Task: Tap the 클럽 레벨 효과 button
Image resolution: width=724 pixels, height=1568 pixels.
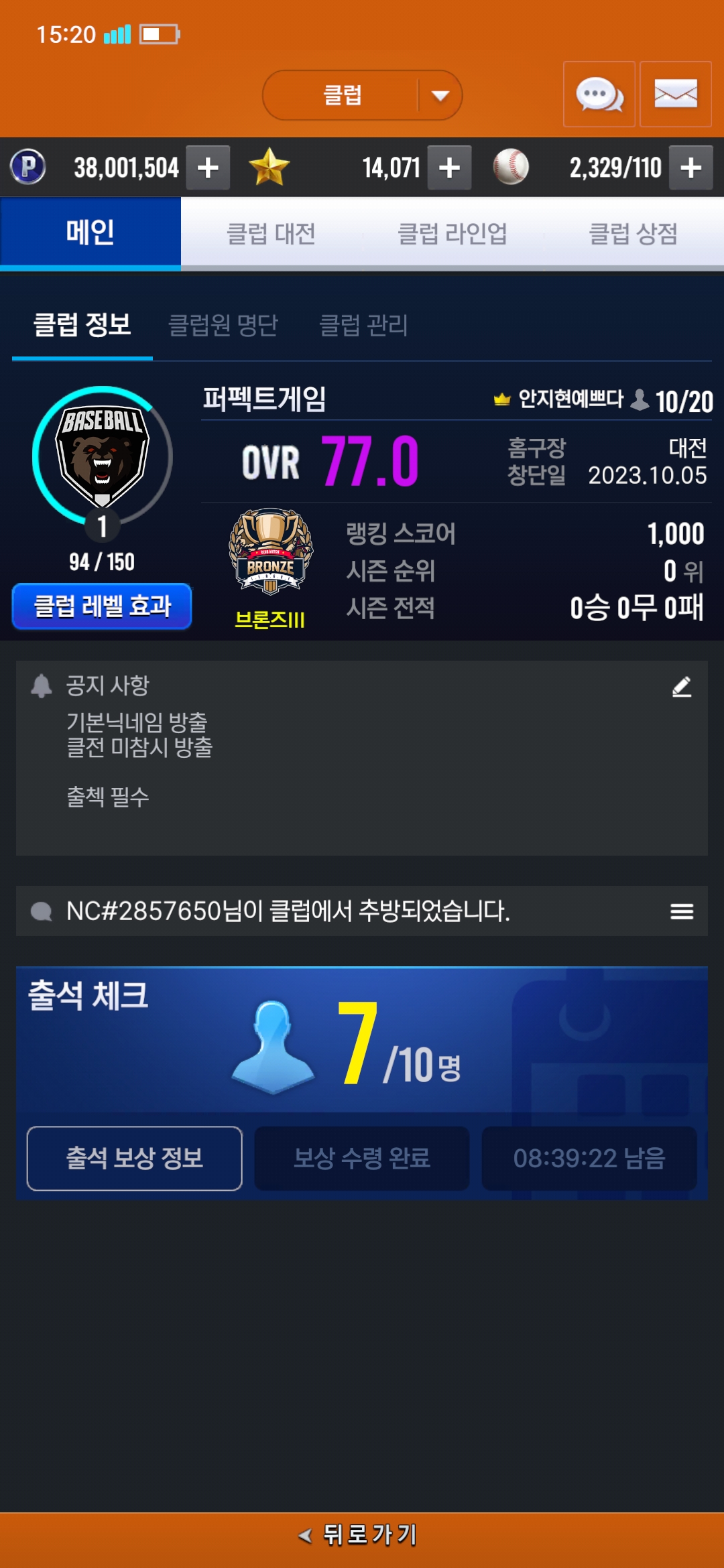Action: [102, 606]
